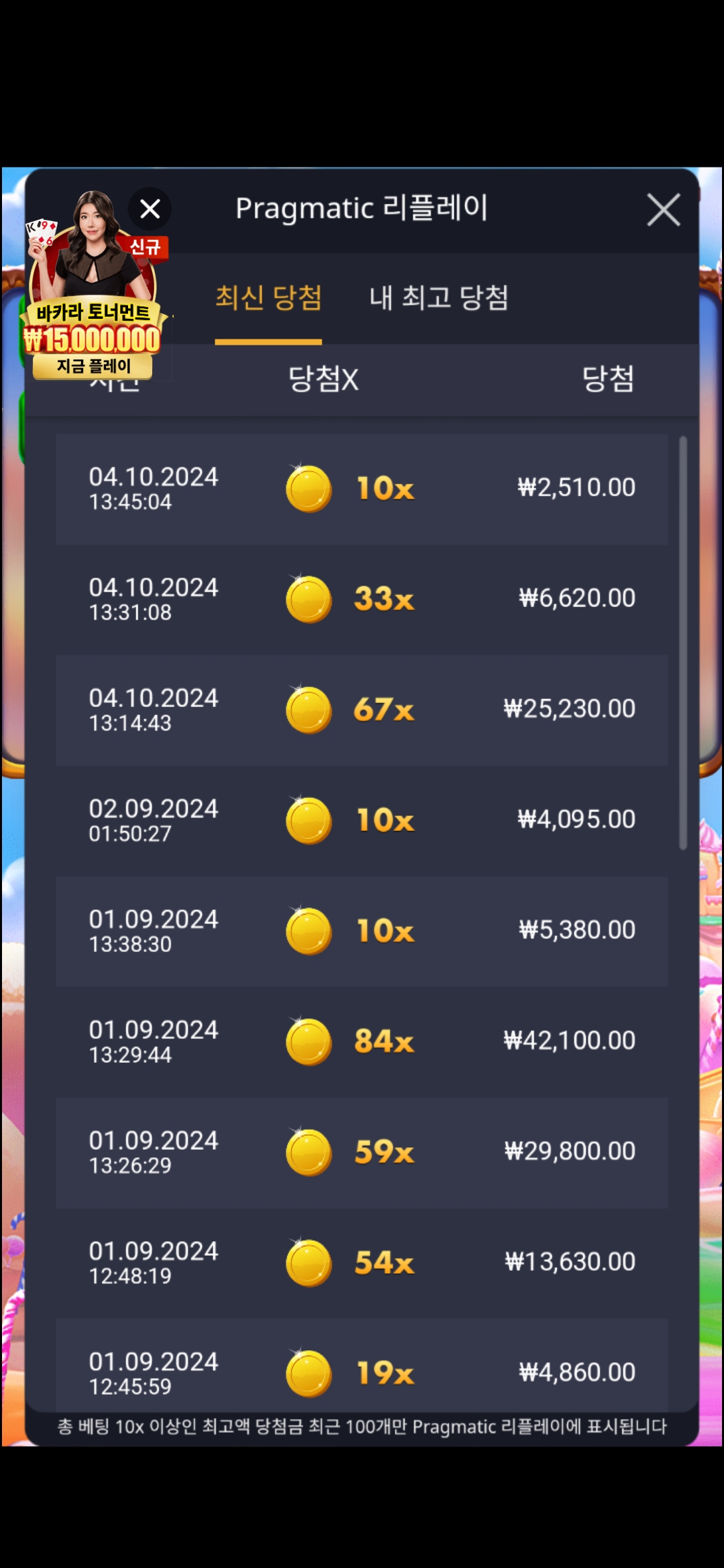This screenshot has width=724, height=1568.
Task: View the 54x replay for ₩13,630.00
Action: [x=362, y=1263]
